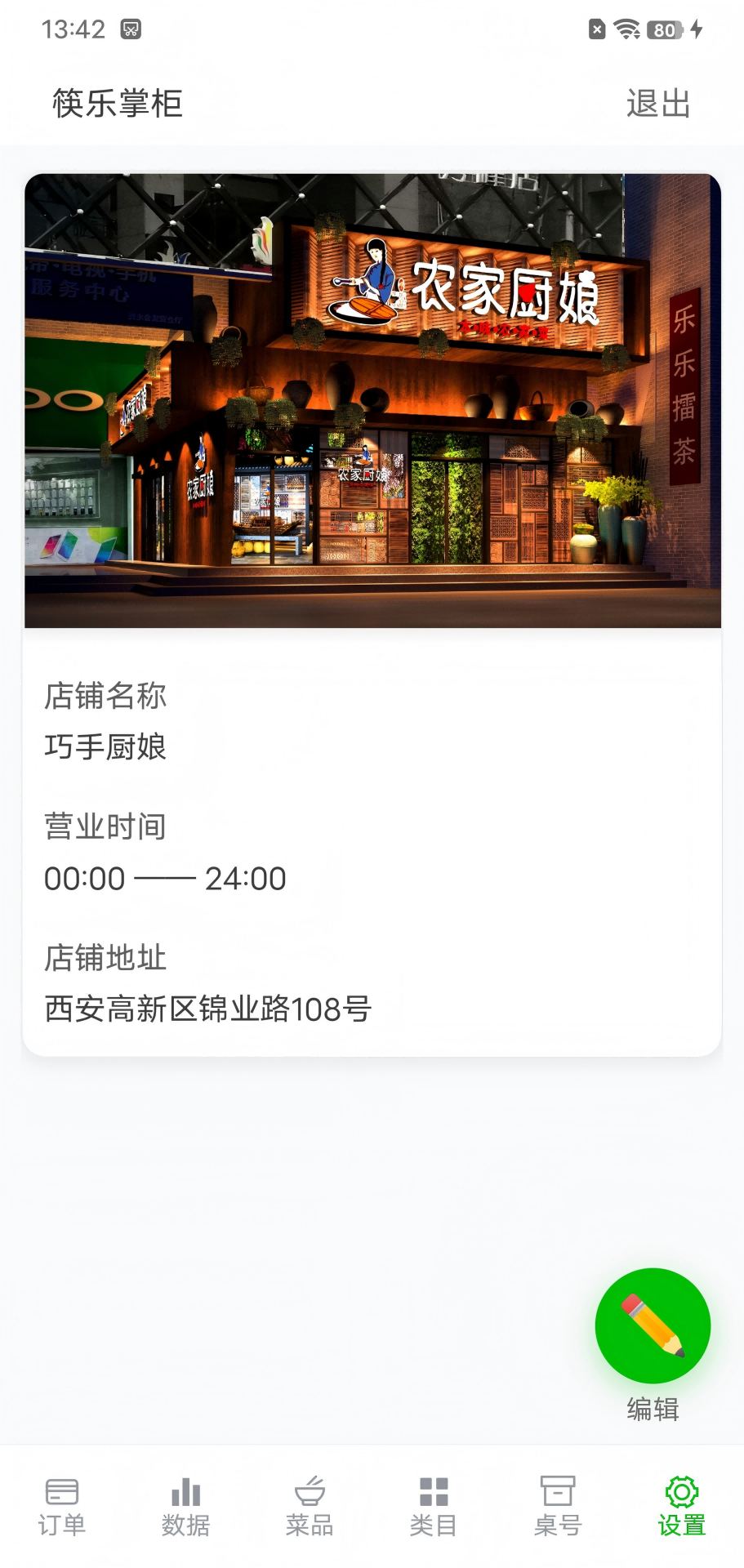Tap the 筷乐掌柜 title text
The height and width of the screenshot is (1568, 744).
pyautogui.click(x=115, y=105)
